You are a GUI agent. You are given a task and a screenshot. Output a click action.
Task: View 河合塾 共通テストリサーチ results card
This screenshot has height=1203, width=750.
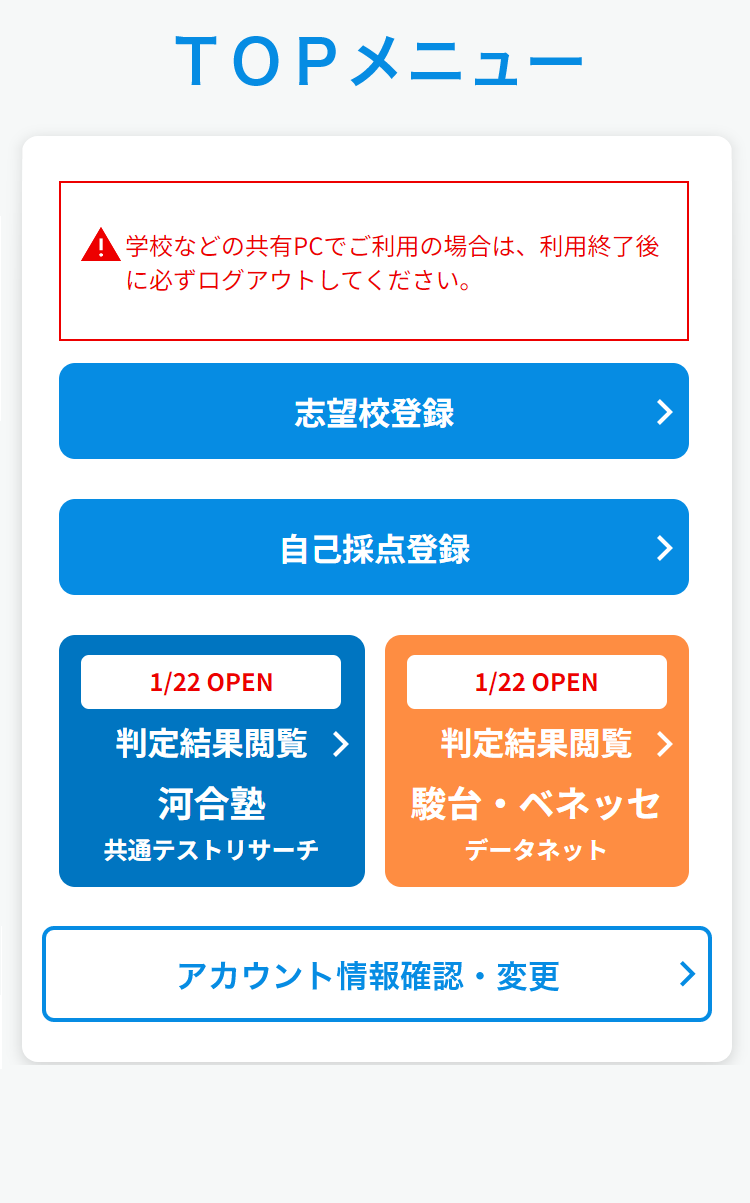[212, 761]
